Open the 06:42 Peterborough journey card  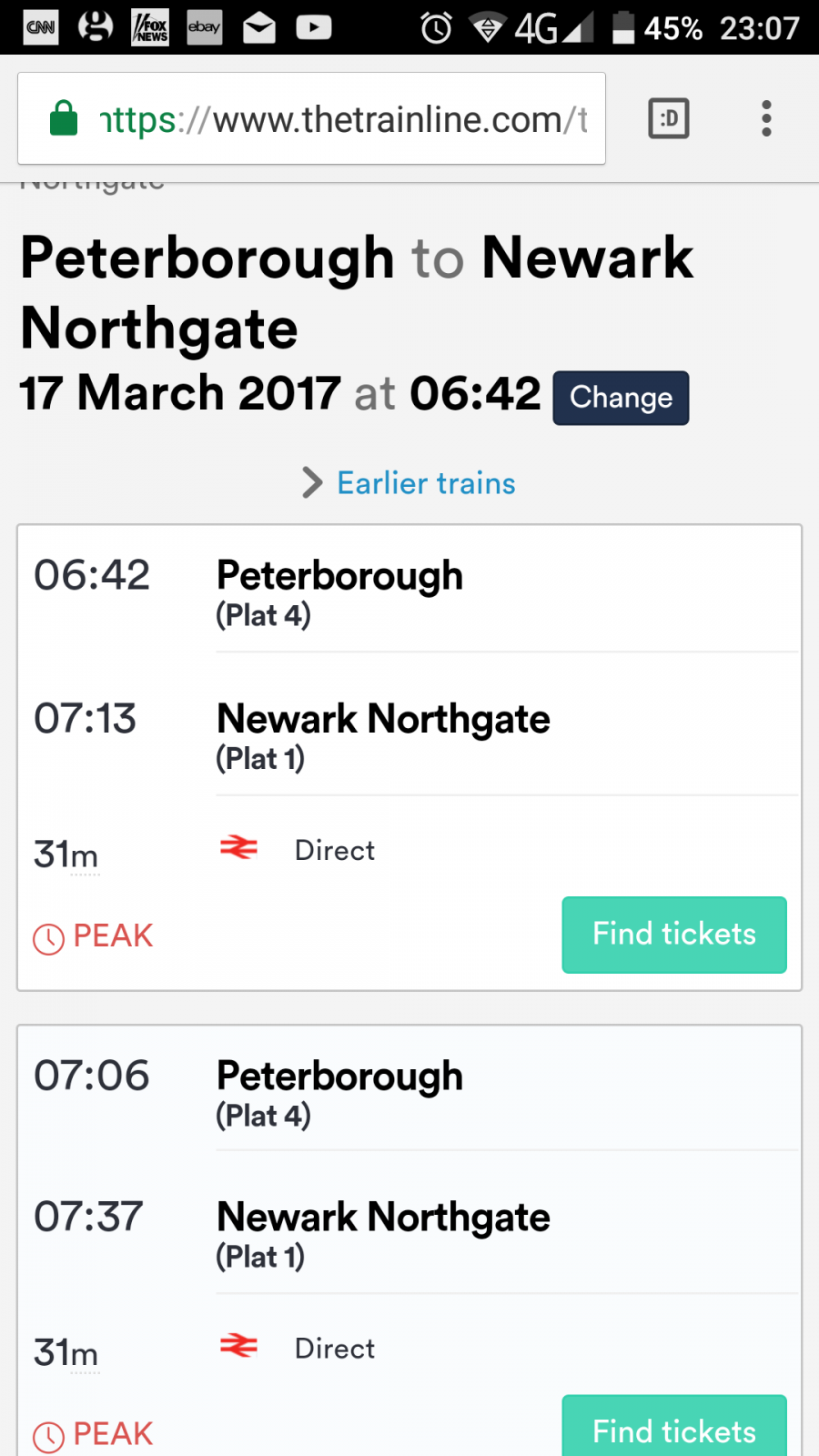click(409, 757)
